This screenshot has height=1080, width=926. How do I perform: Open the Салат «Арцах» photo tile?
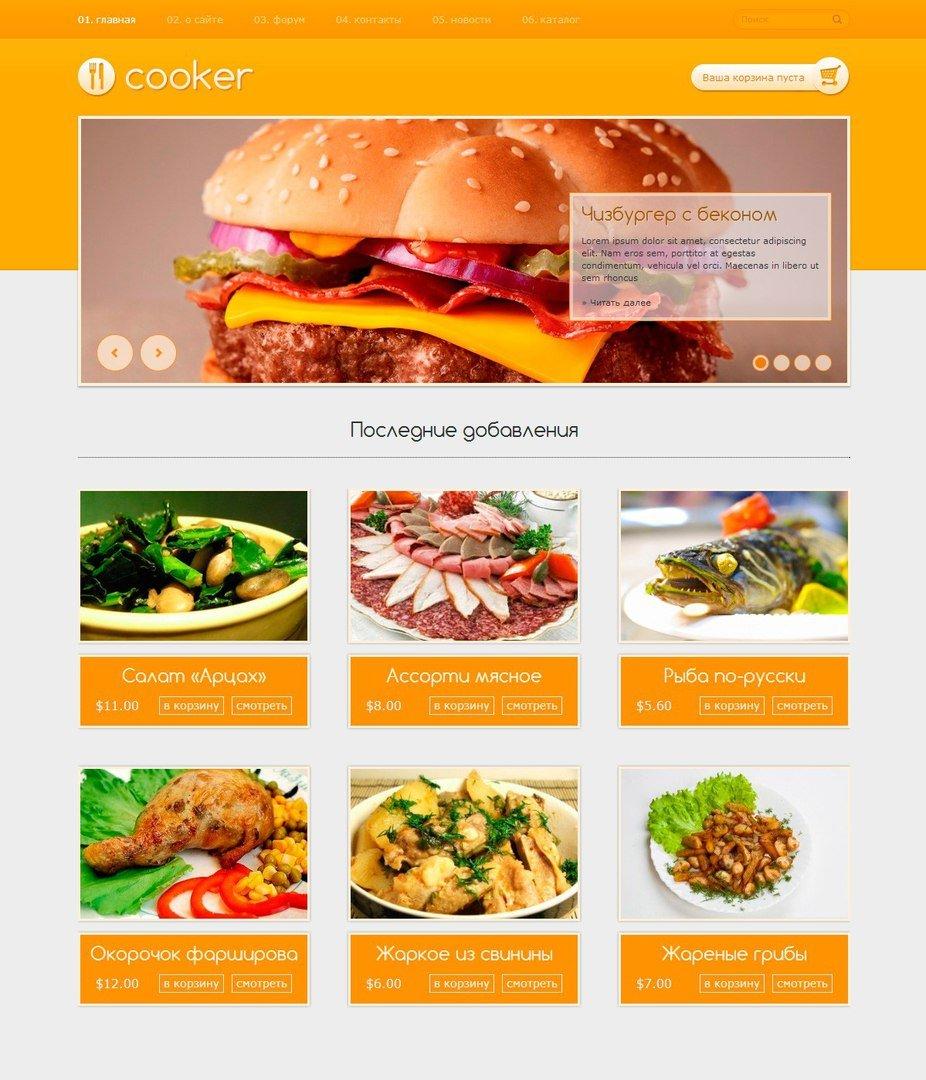[194, 565]
